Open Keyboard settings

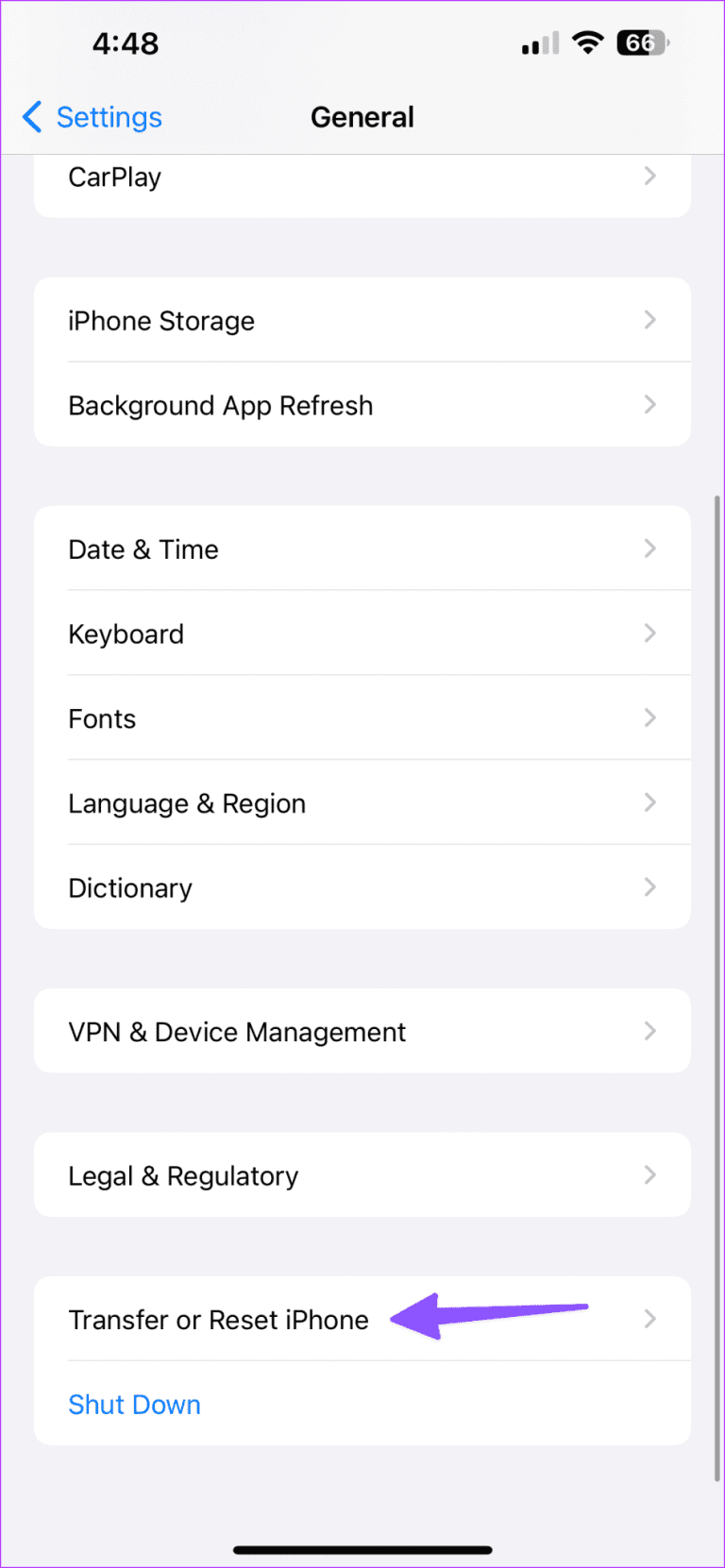click(x=362, y=633)
